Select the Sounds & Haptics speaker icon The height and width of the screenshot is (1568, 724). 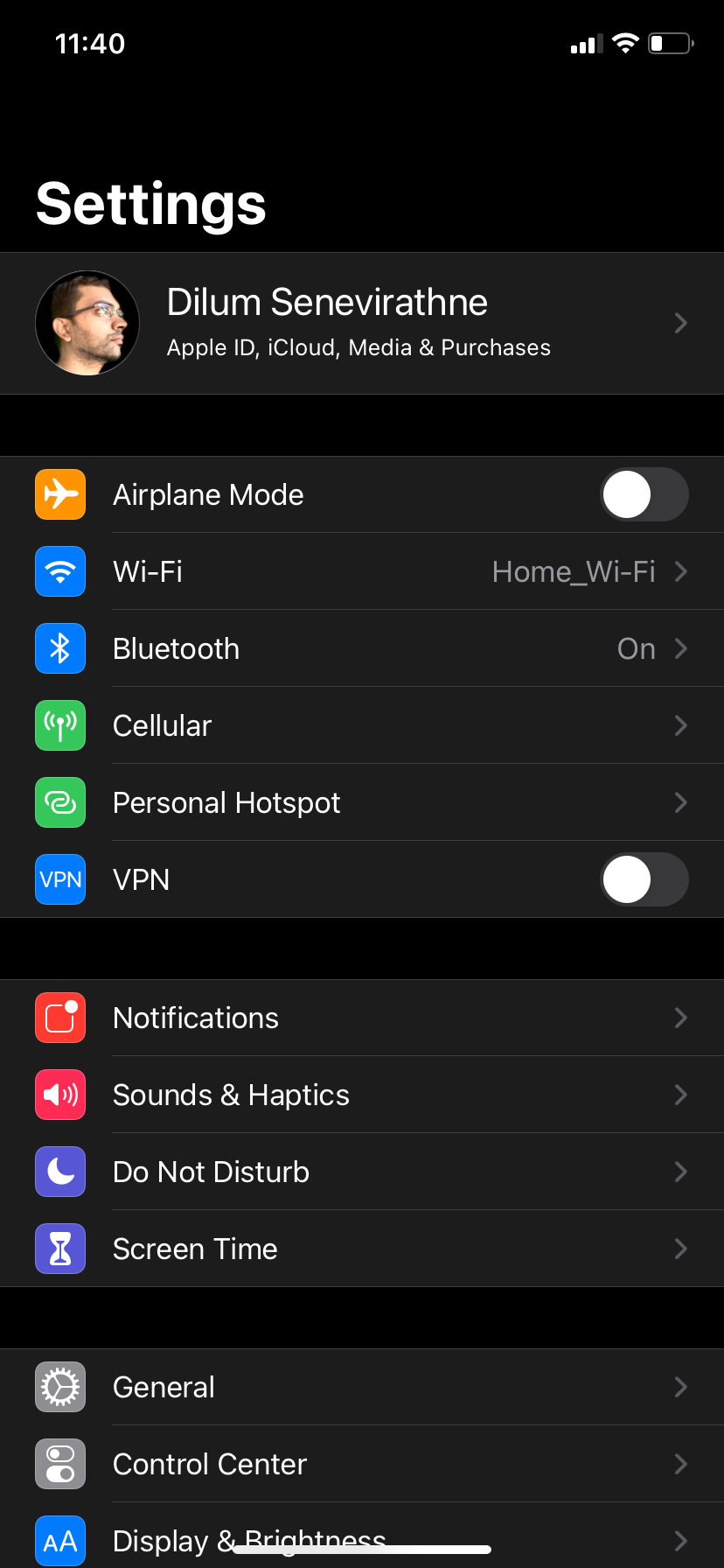coord(59,1095)
